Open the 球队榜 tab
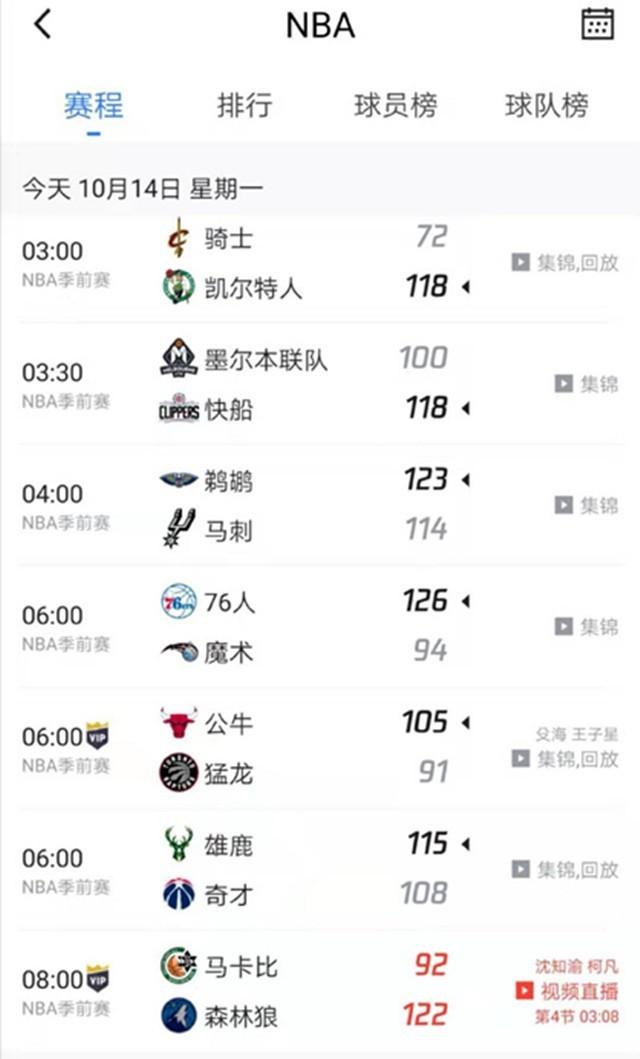This screenshot has width=640, height=1059. click(x=546, y=105)
